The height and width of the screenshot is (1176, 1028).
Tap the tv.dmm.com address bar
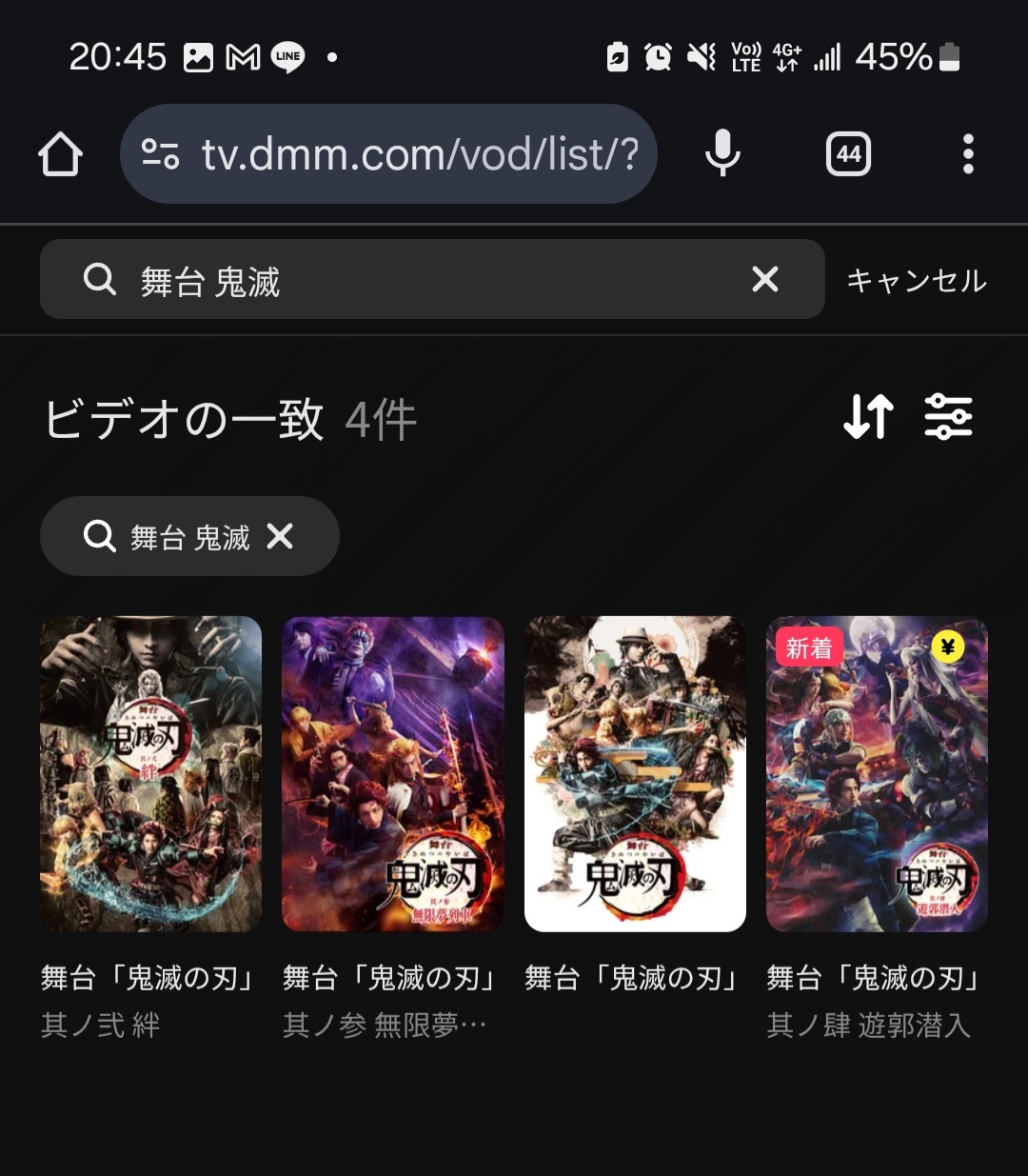[x=419, y=154]
